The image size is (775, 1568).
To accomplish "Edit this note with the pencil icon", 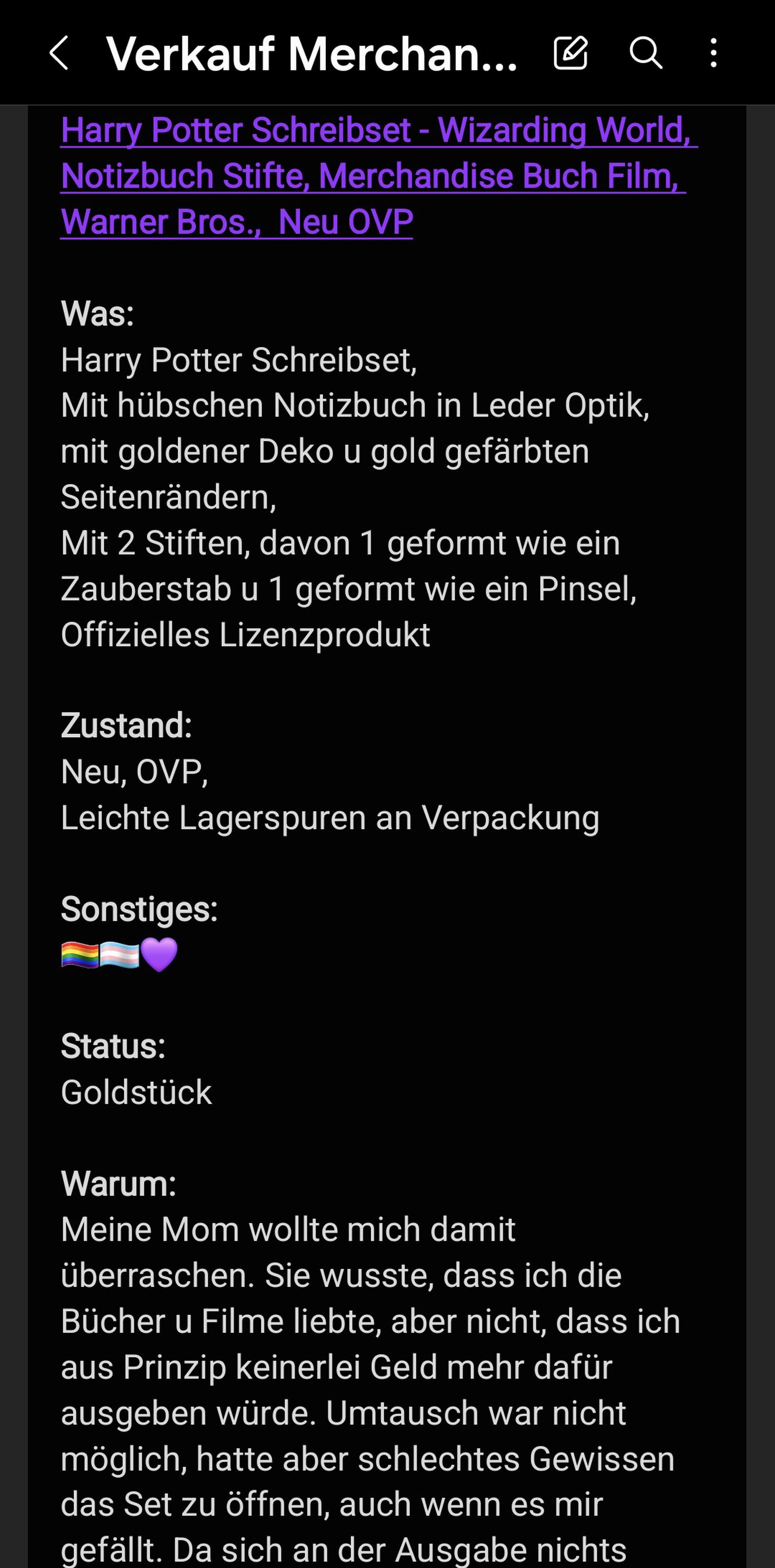I will [x=571, y=53].
